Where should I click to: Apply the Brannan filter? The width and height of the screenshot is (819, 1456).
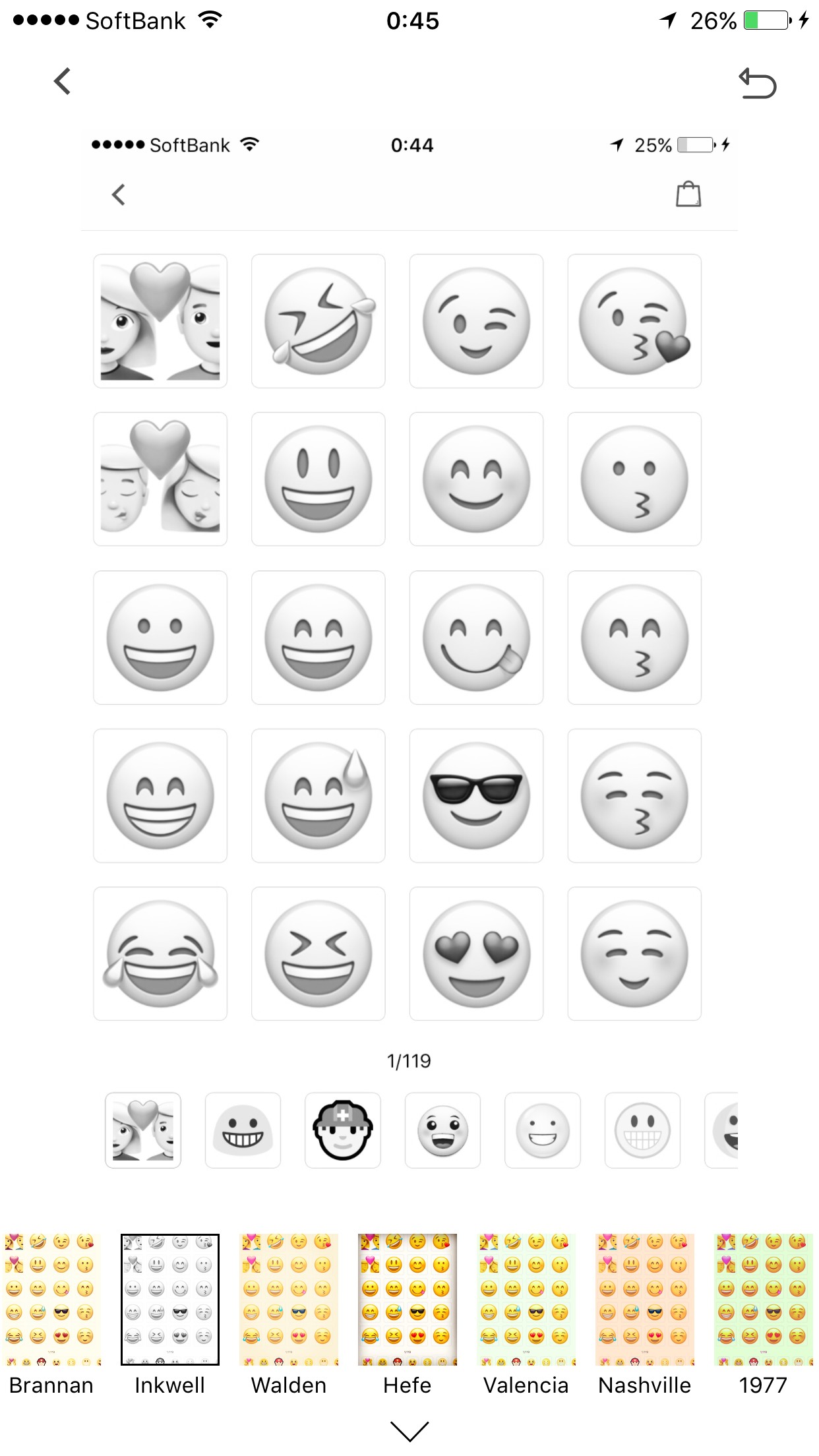click(51, 1299)
